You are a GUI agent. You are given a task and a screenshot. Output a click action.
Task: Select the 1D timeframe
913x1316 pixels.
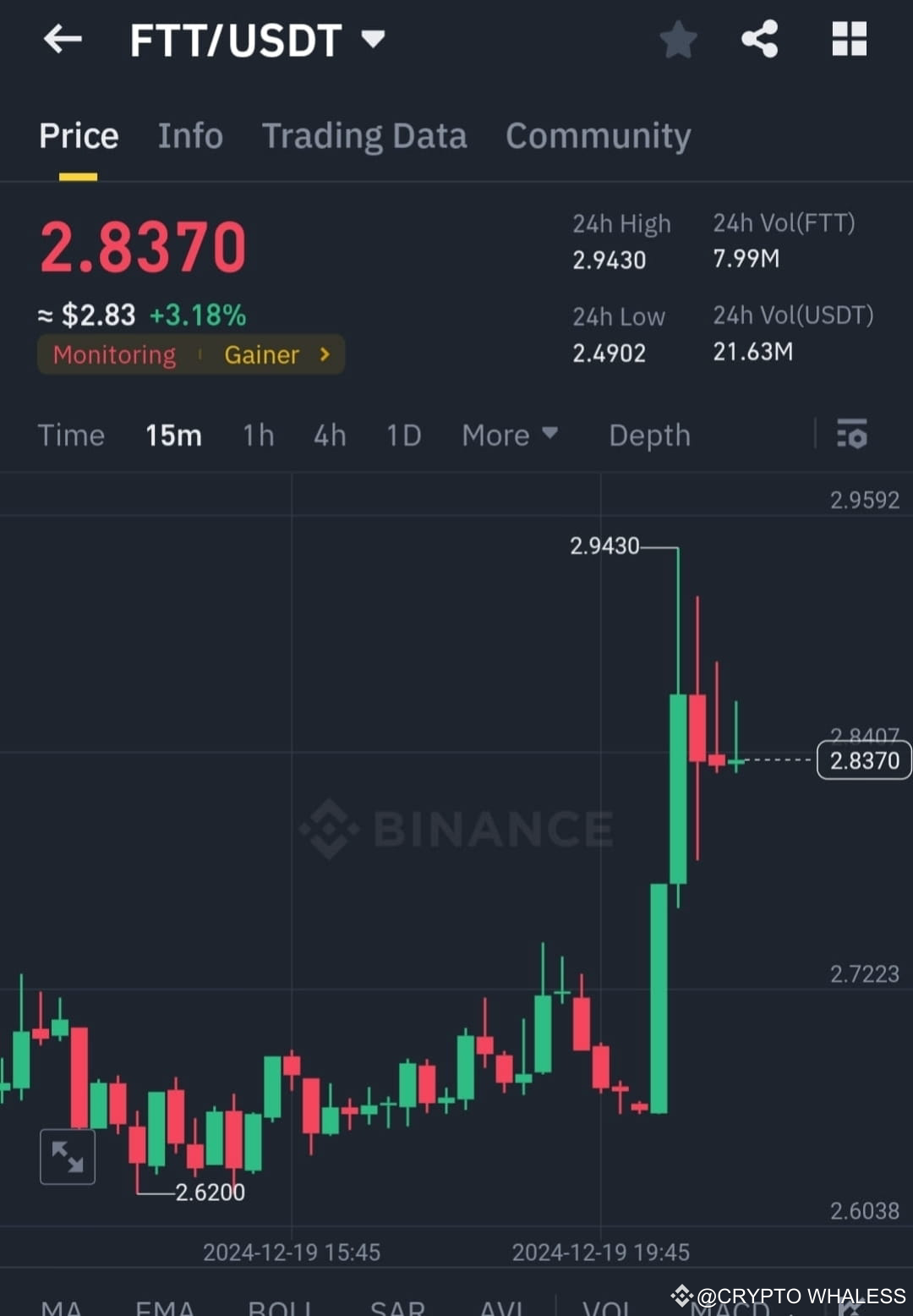[x=403, y=435]
